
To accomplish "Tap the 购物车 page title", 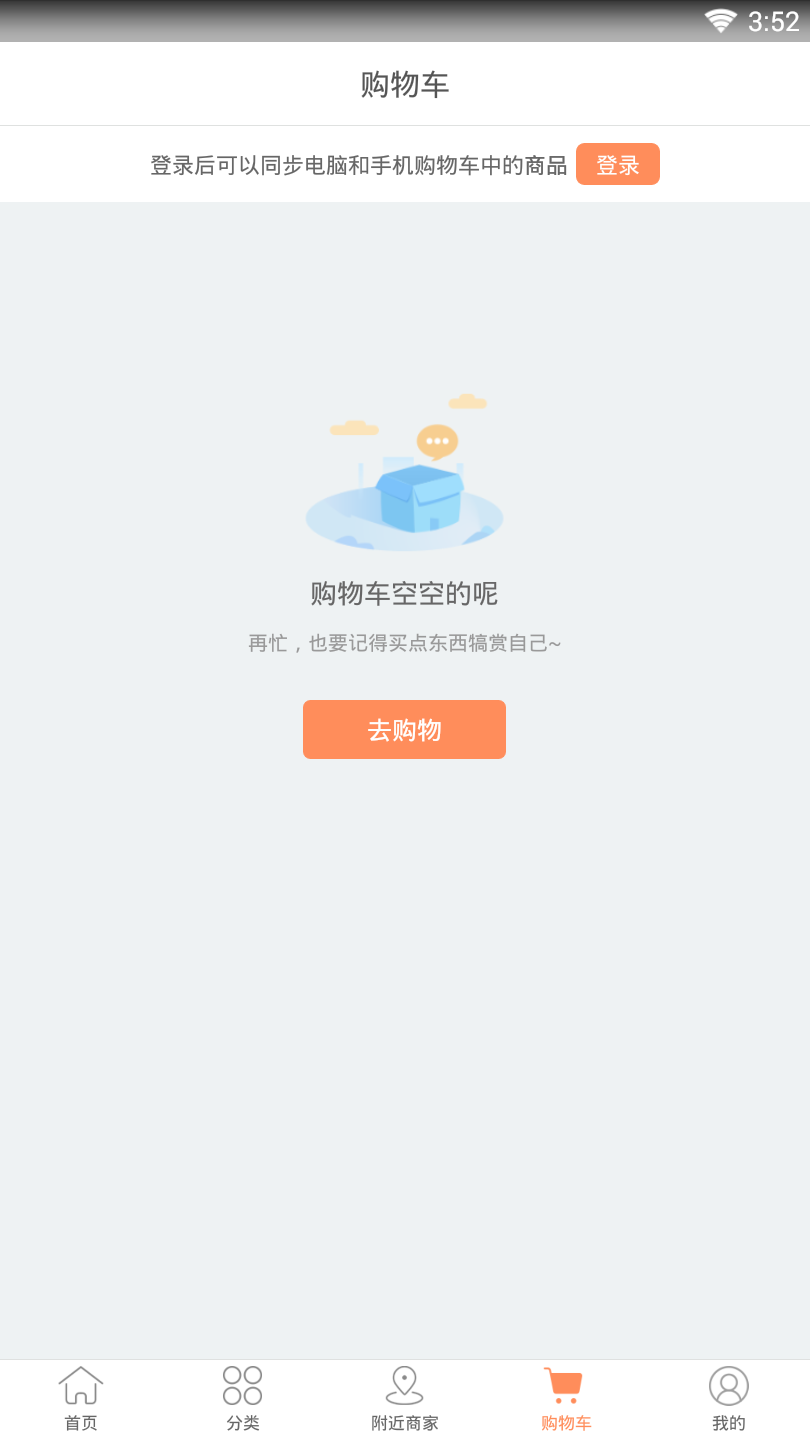I will point(404,83).
